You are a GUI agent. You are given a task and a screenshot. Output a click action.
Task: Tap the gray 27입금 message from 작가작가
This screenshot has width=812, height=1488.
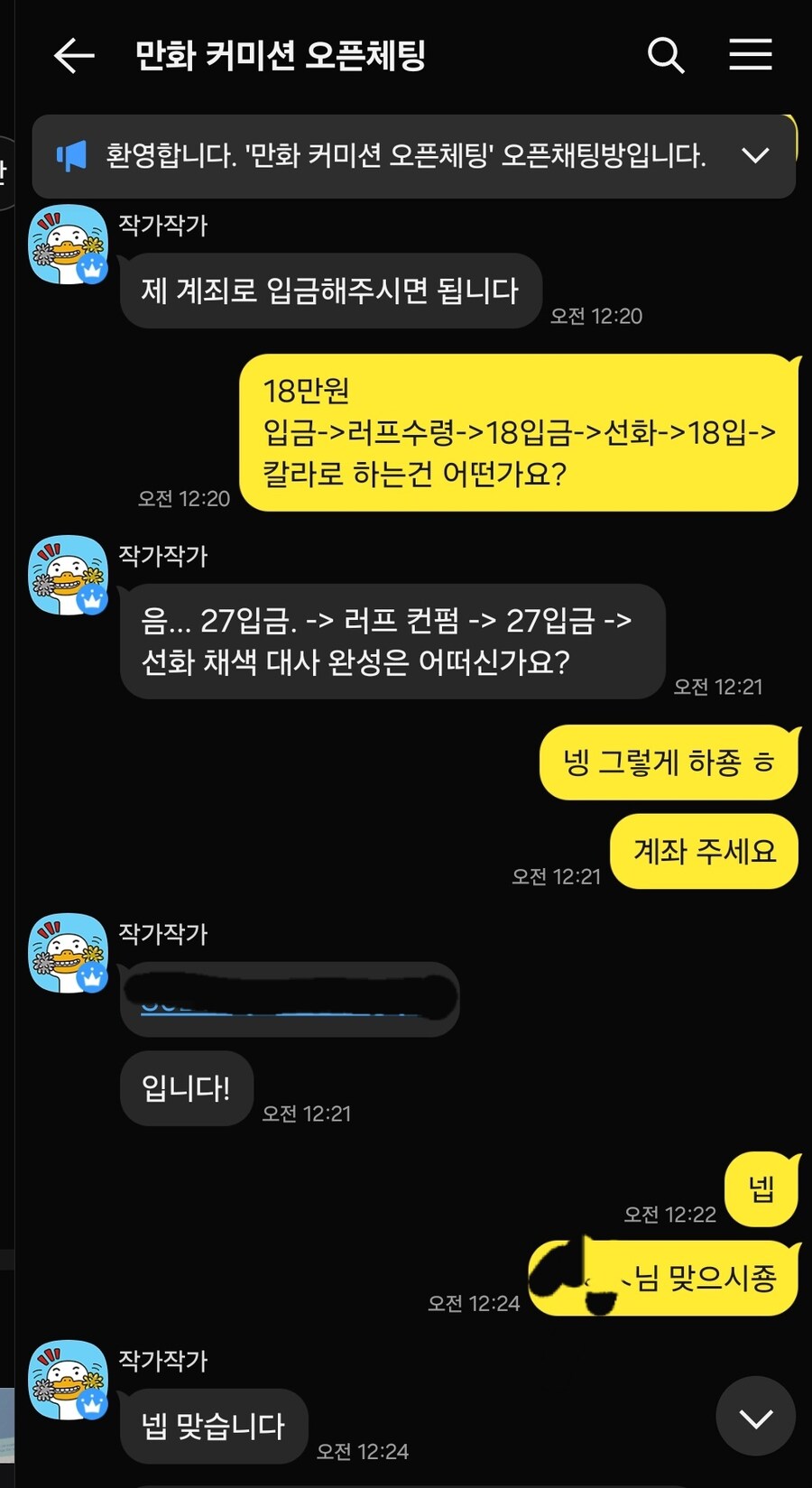pyautogui.click(x=392, y=641)
